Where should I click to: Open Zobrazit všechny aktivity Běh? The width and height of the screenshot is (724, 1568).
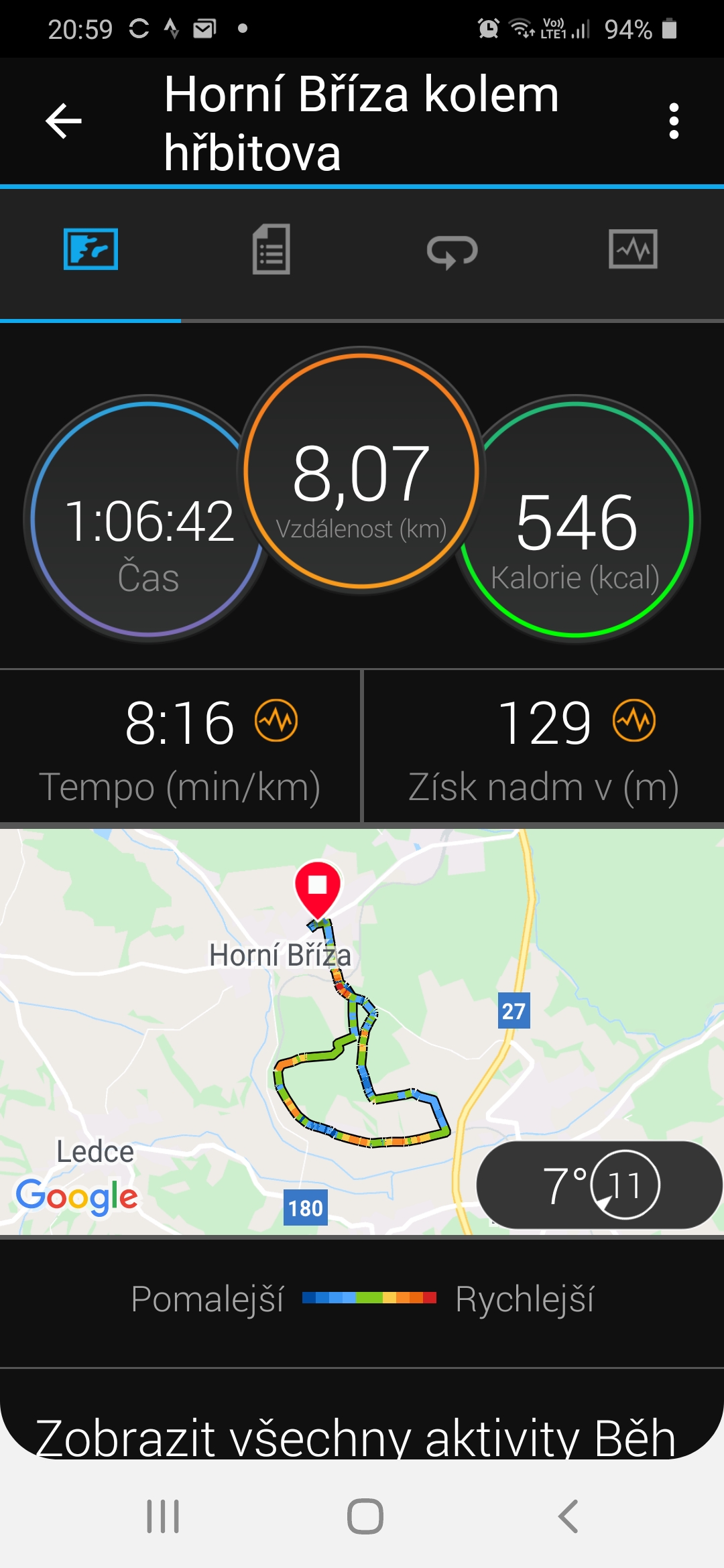pos(356,1437)
